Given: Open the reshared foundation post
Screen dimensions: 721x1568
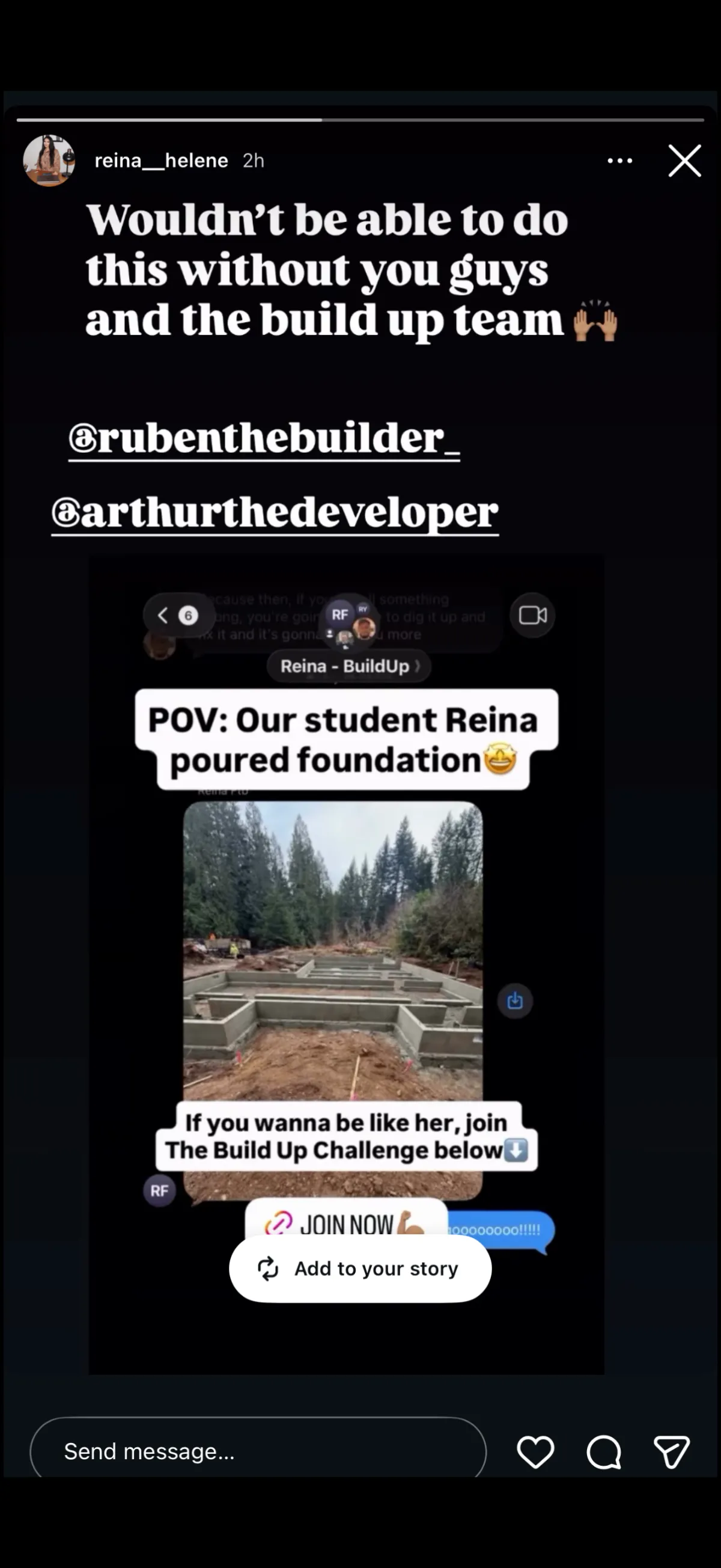Looking at the screenshot, I should [x=346, y=965].
